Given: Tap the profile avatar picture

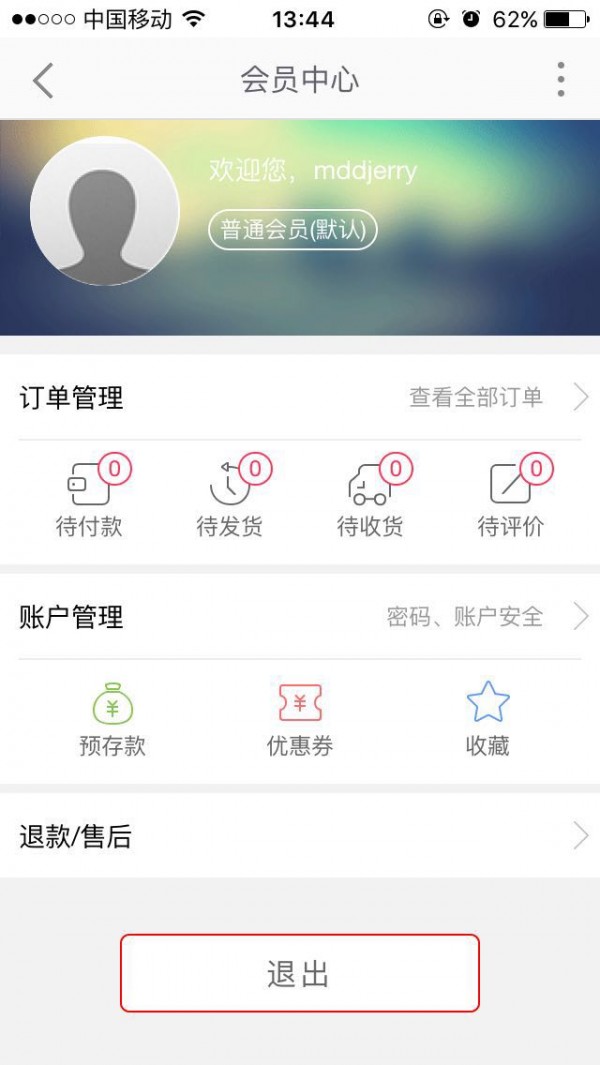Looking at the screenshot, I should (x=105, y=211).
